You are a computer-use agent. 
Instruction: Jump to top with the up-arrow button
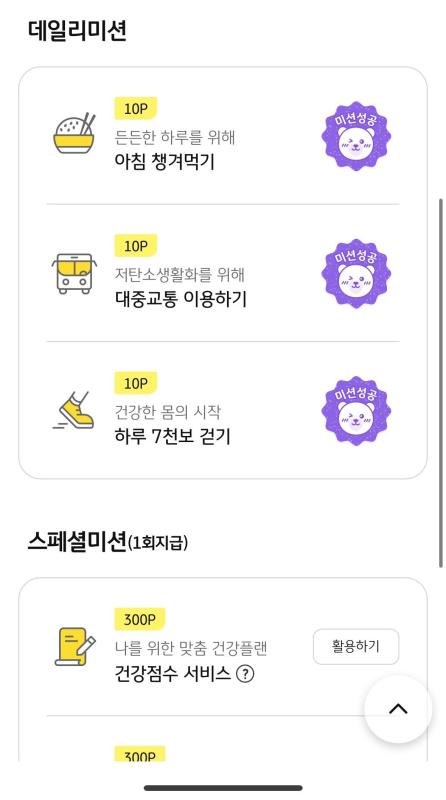coord(398,709)
